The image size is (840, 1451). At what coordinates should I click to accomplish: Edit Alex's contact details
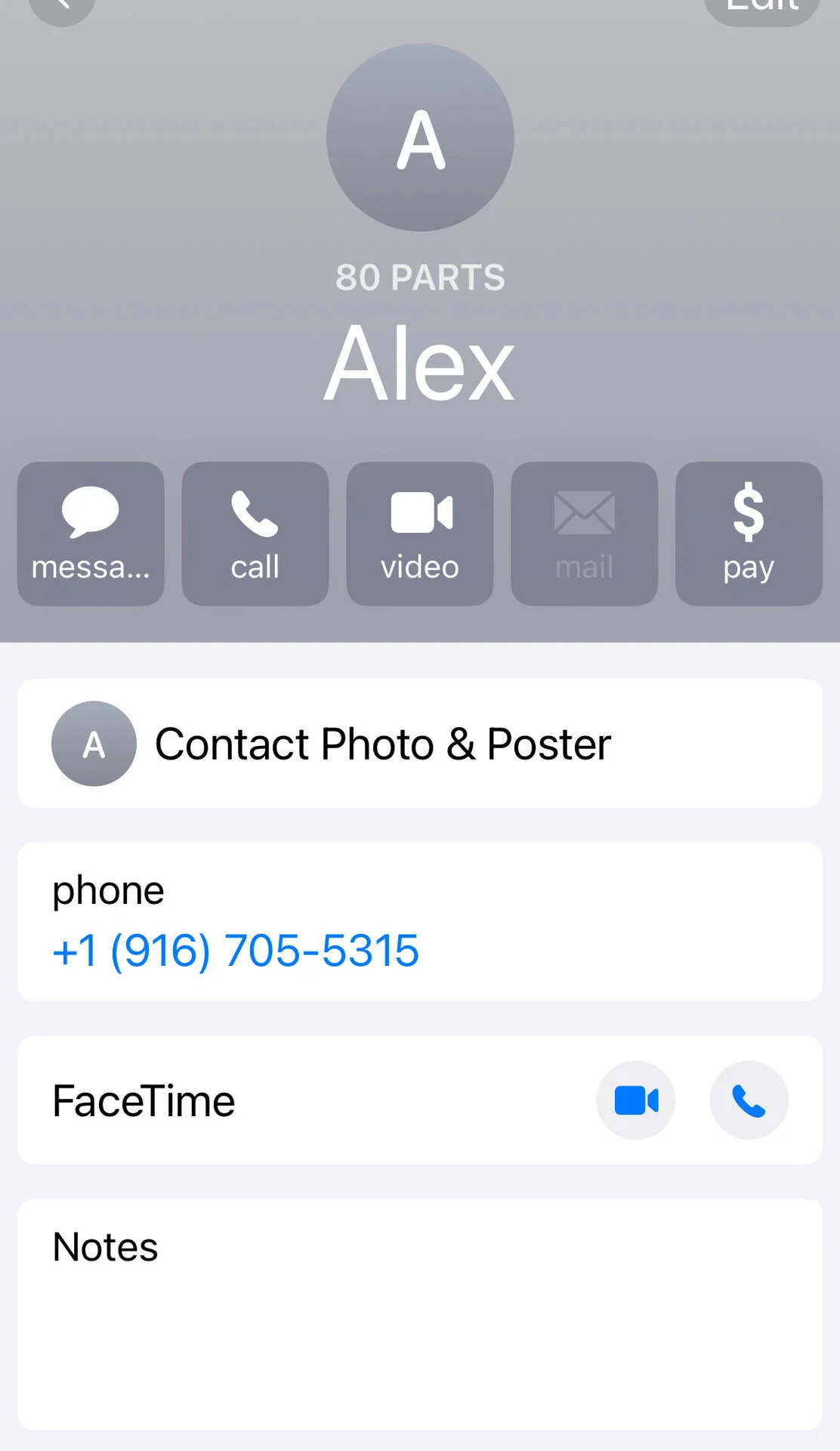pos(761,8)
